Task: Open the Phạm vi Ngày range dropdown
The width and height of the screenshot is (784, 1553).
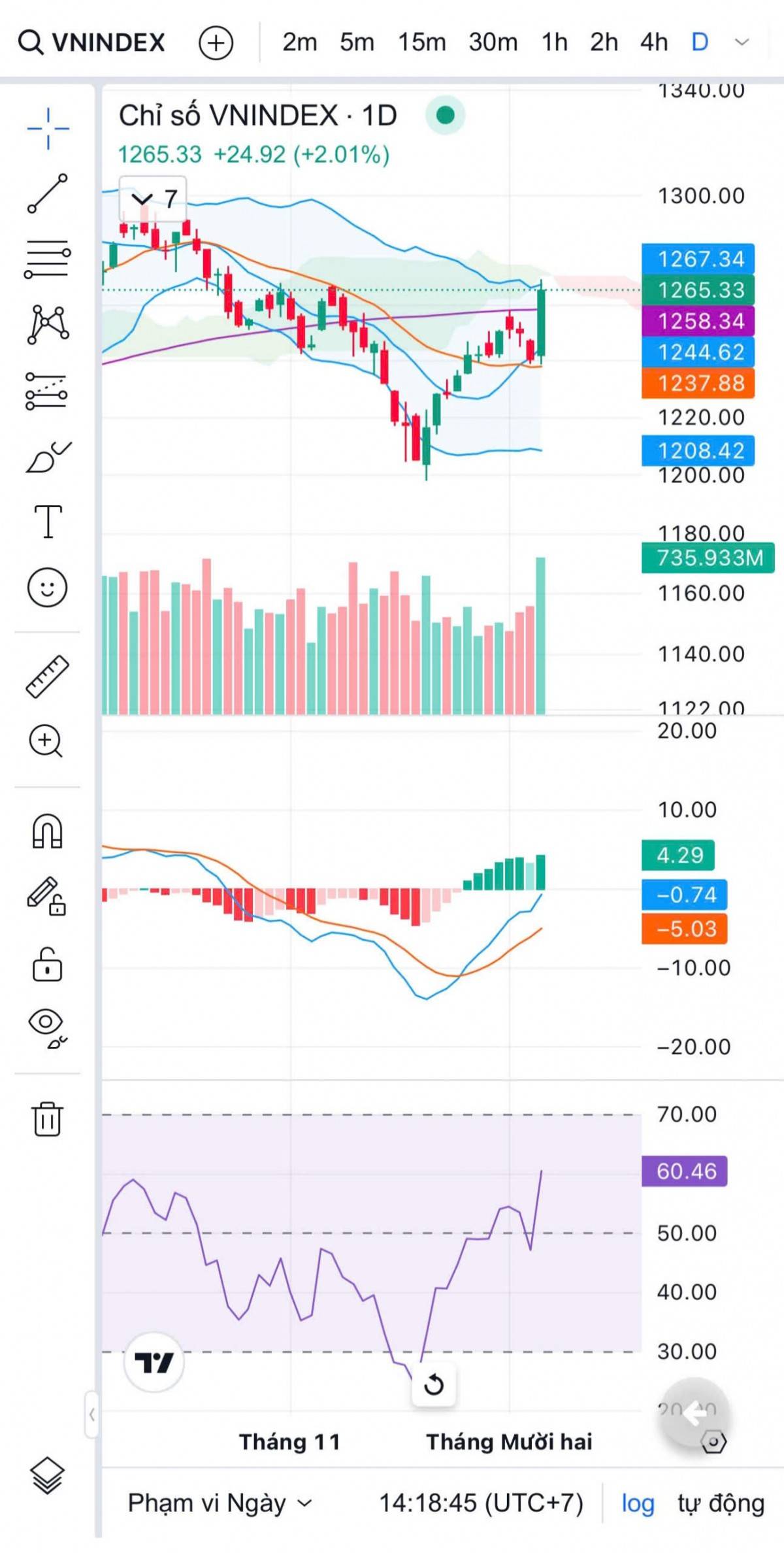Action: [x=220, y=1503]
